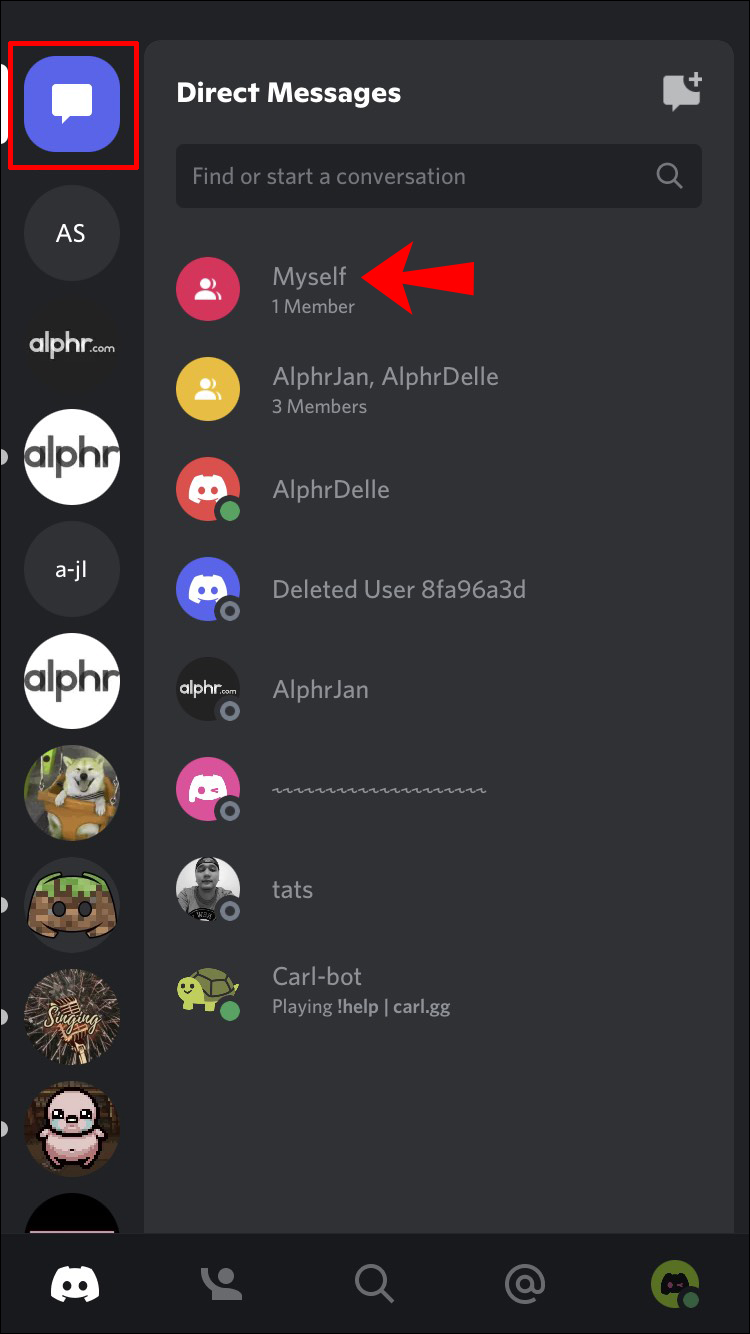Switch to the Search tab
Image resolution: width=750 pixels, height=1334 pixels.
[374, 1283]
